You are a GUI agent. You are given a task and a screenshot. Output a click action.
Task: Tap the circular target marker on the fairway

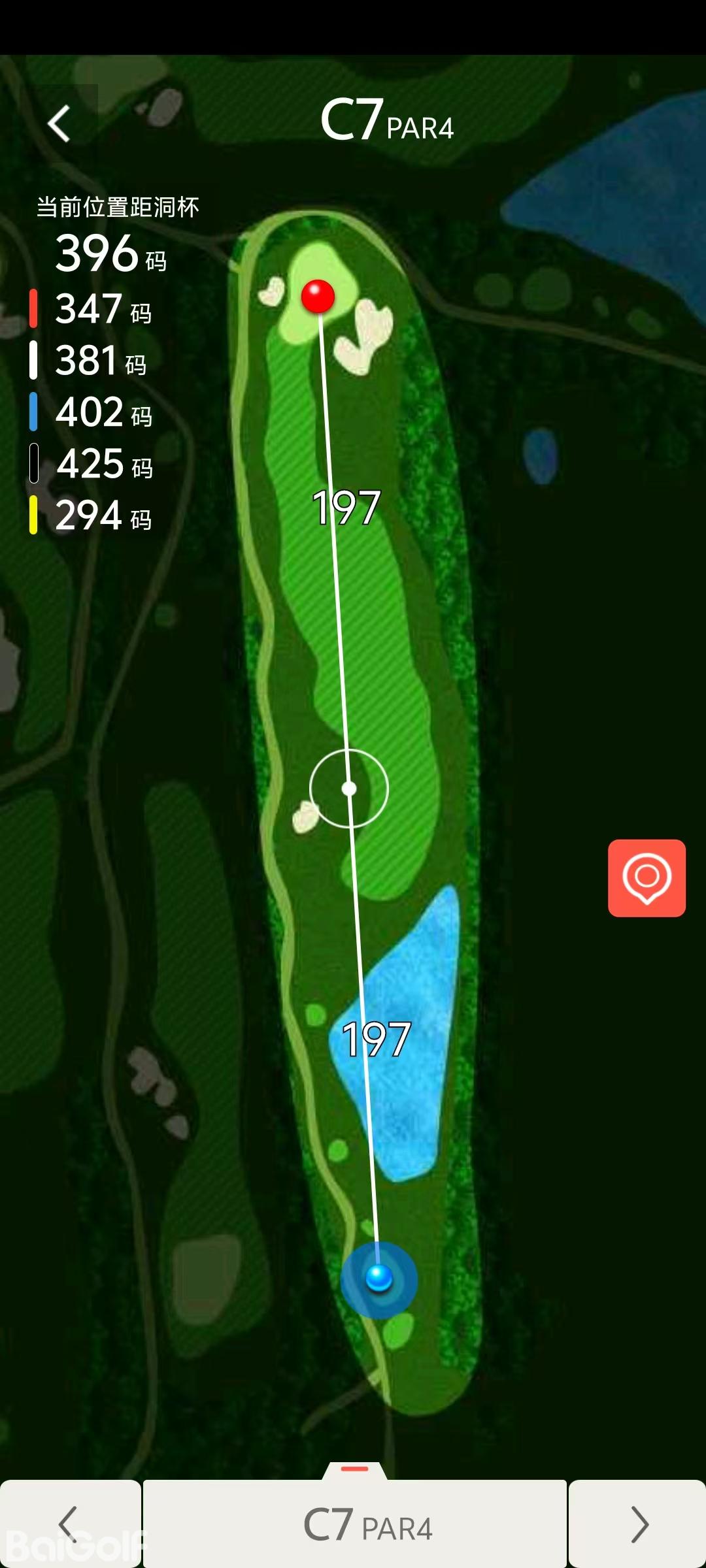[x=349, y=789]
